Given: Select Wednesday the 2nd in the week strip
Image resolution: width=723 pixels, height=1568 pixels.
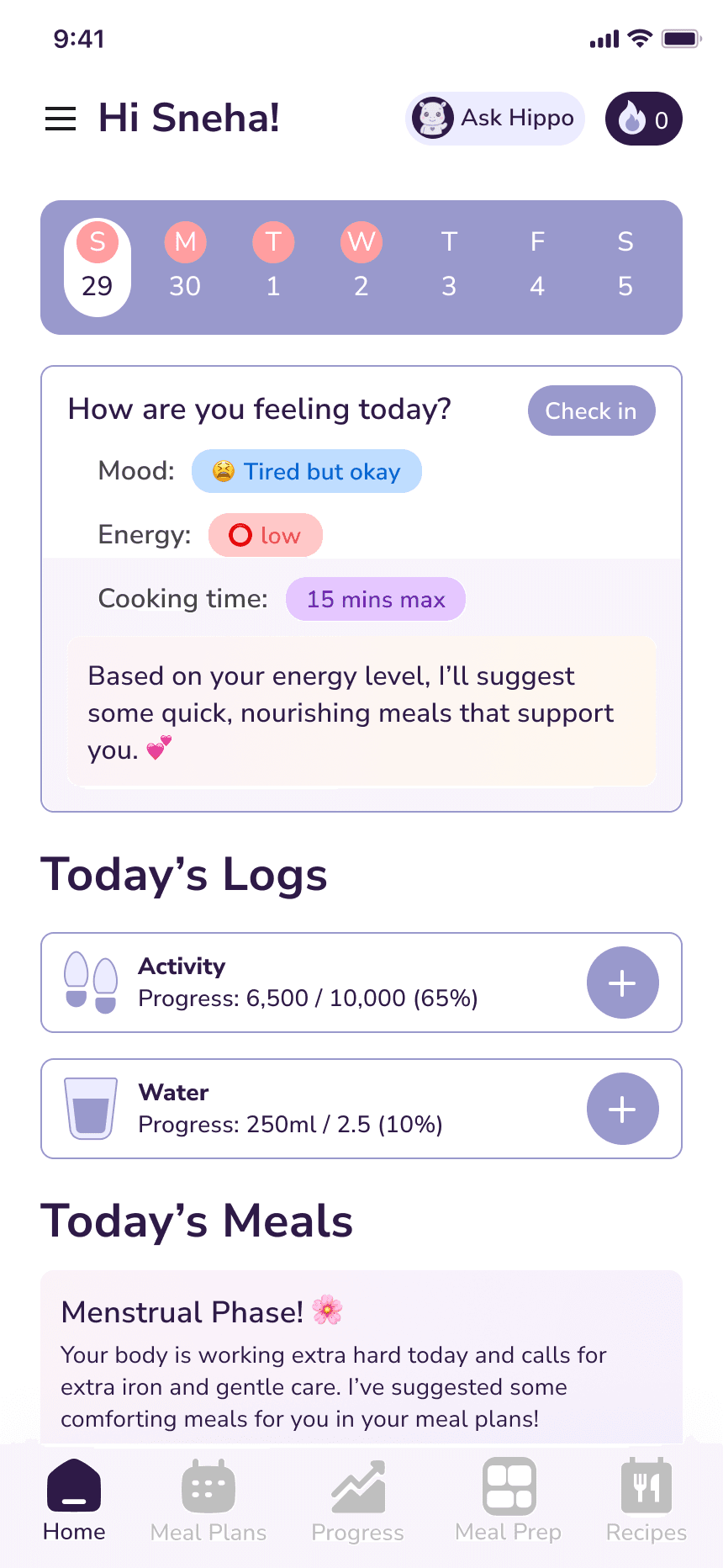Looking at the screenshot, I should click(x=361, y=265).
